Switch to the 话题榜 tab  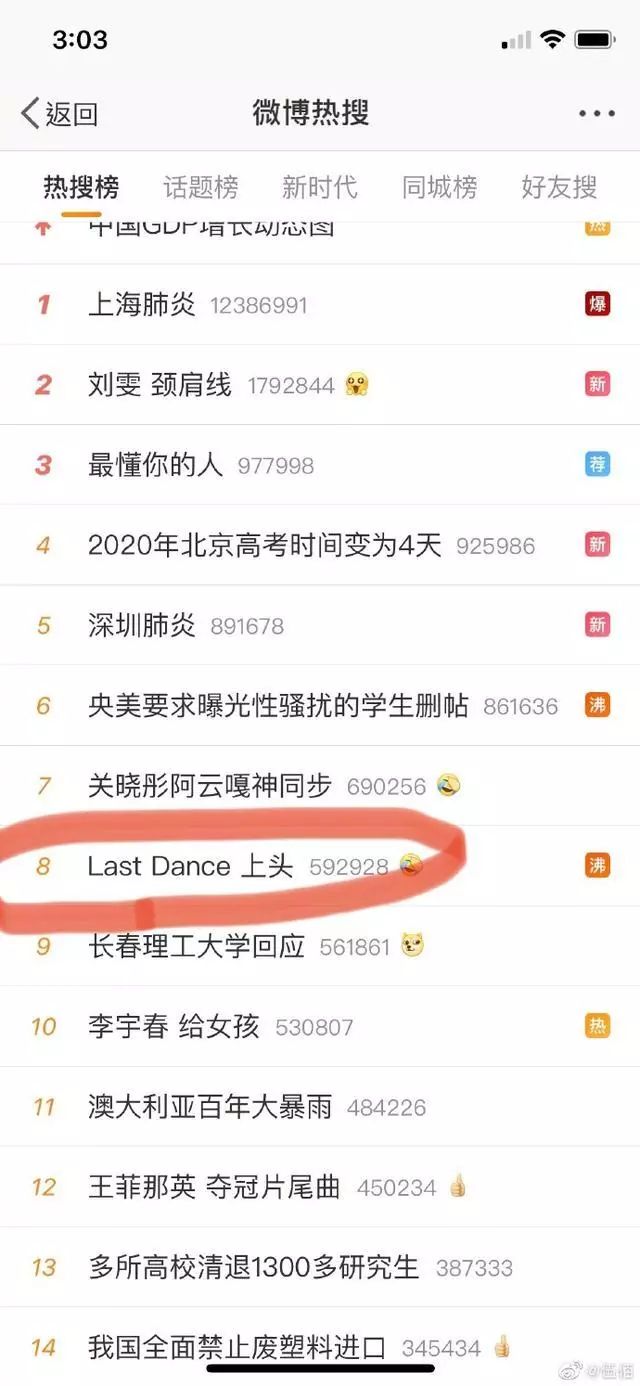[200, 187]
